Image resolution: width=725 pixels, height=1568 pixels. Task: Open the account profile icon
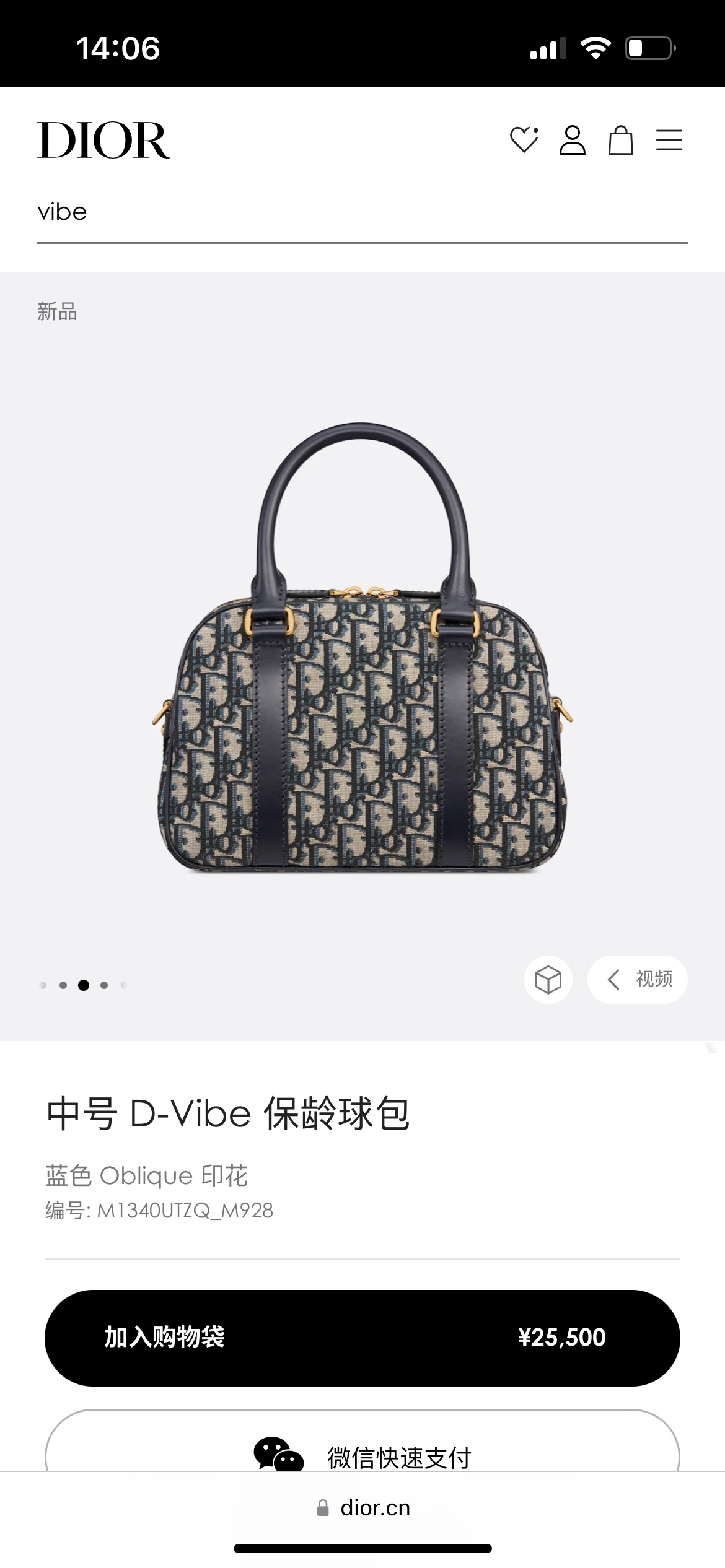[x=572, y=140]
